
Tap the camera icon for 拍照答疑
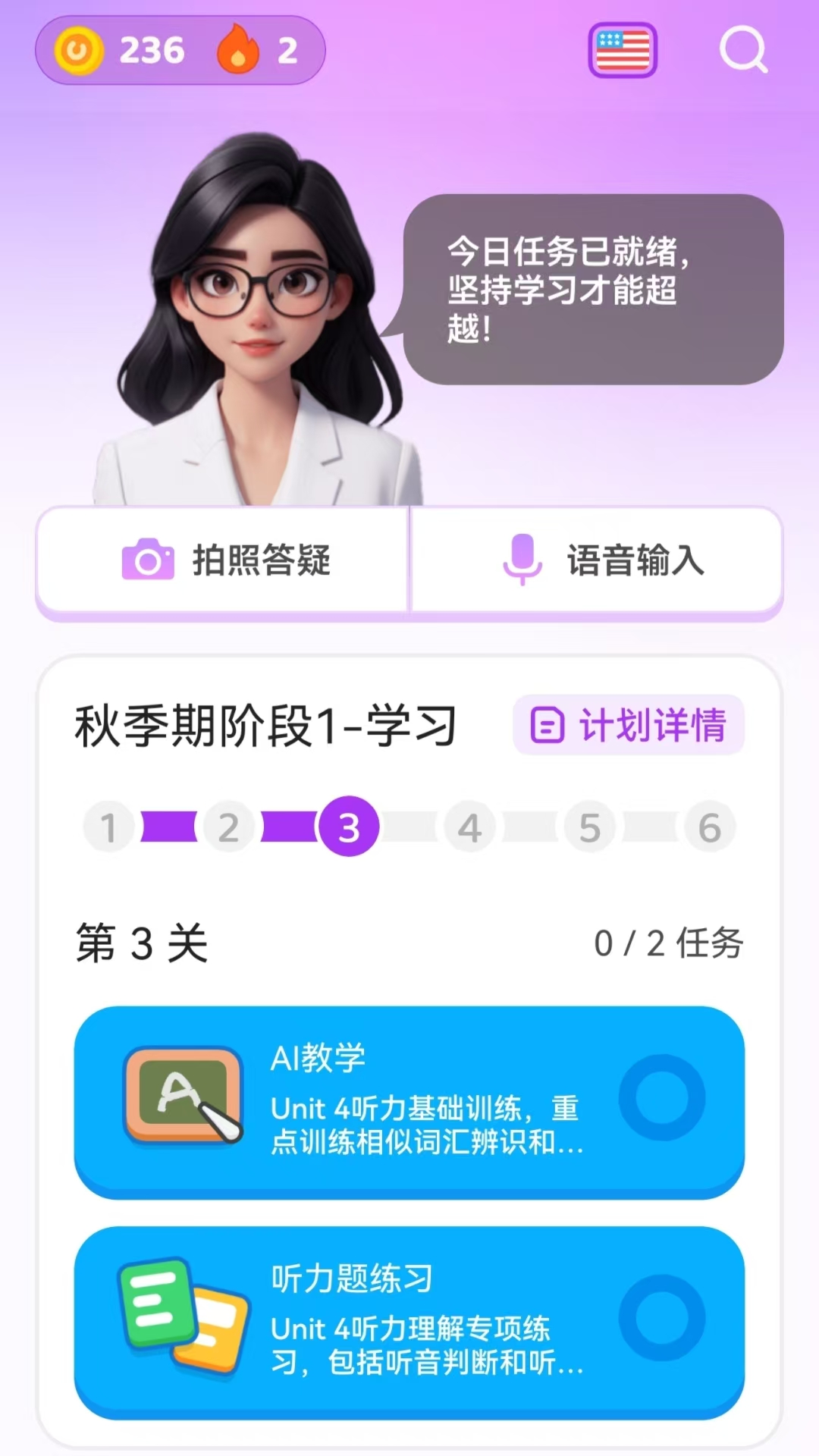(x=149, y=561)
